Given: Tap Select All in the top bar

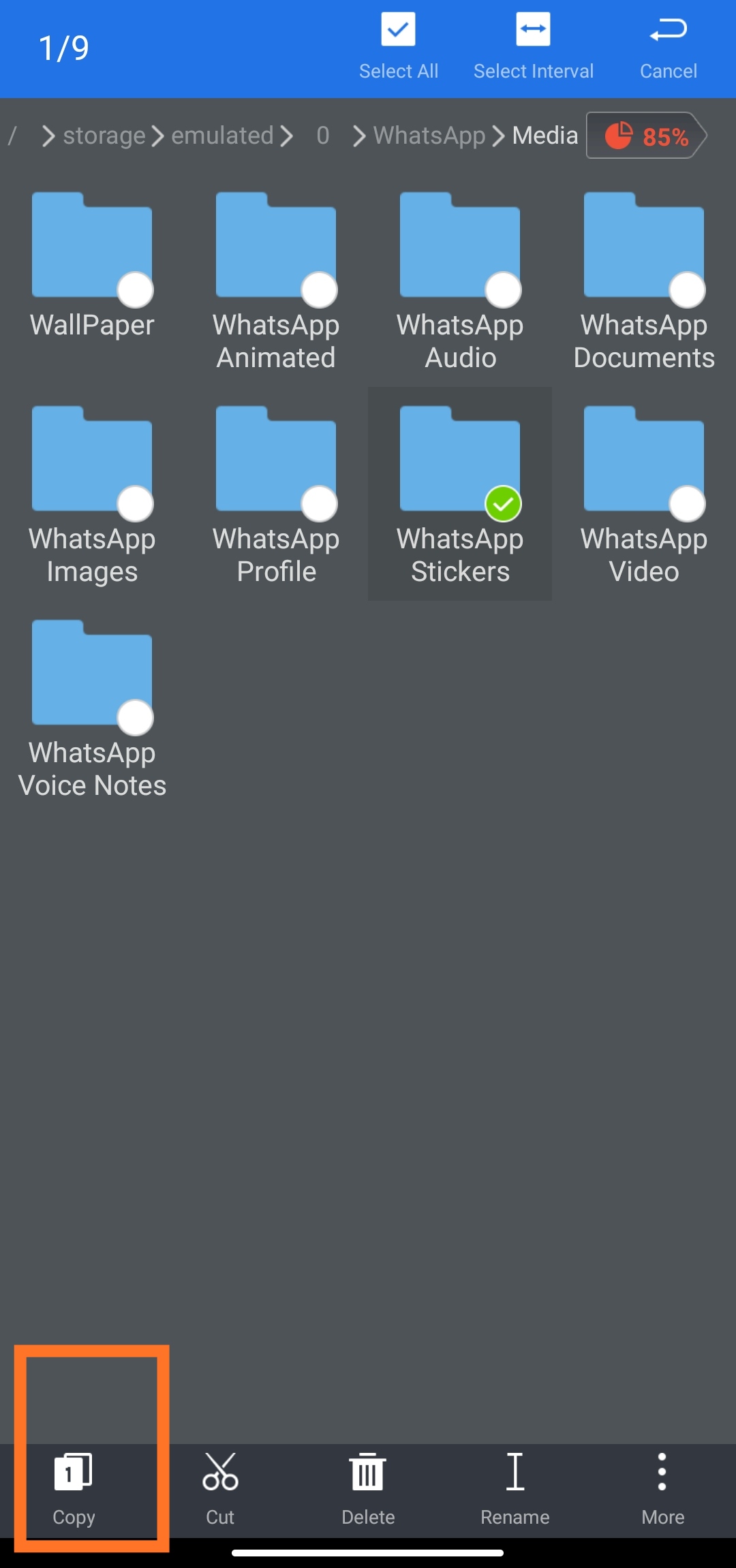Looking at the screenshot, I should (399, 48).
